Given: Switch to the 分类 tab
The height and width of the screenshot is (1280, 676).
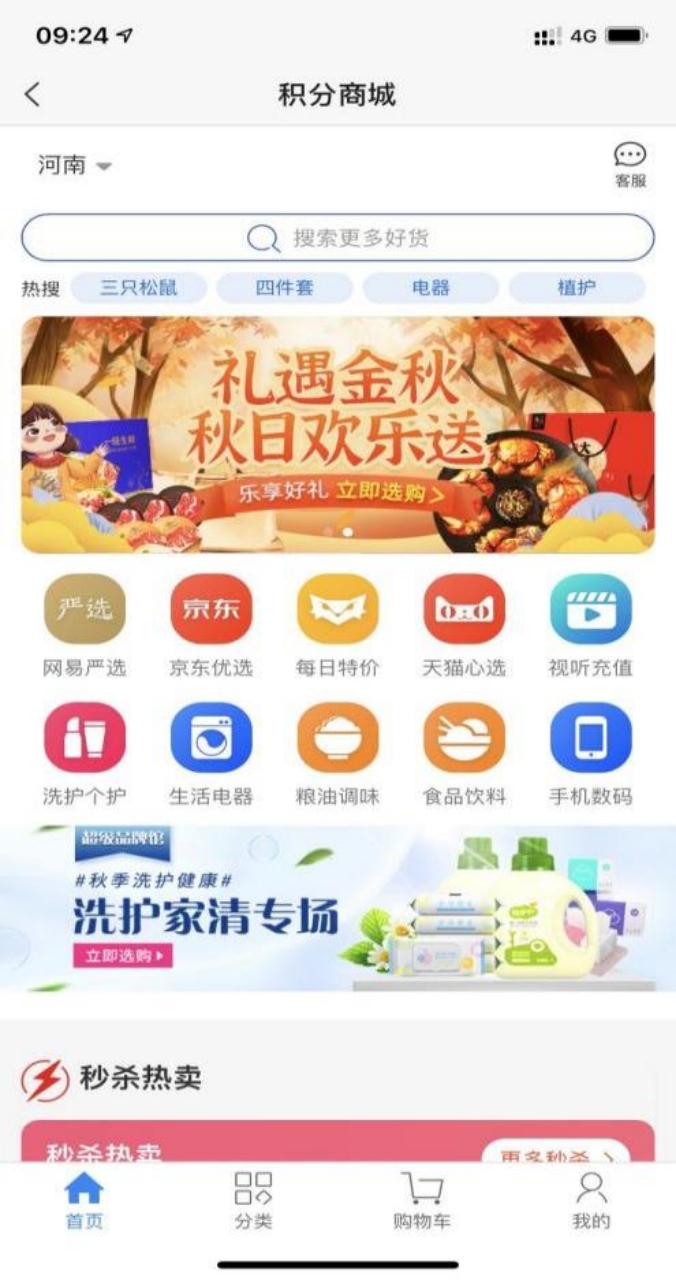Looking at the screenshot, I should click(253, 1201).
